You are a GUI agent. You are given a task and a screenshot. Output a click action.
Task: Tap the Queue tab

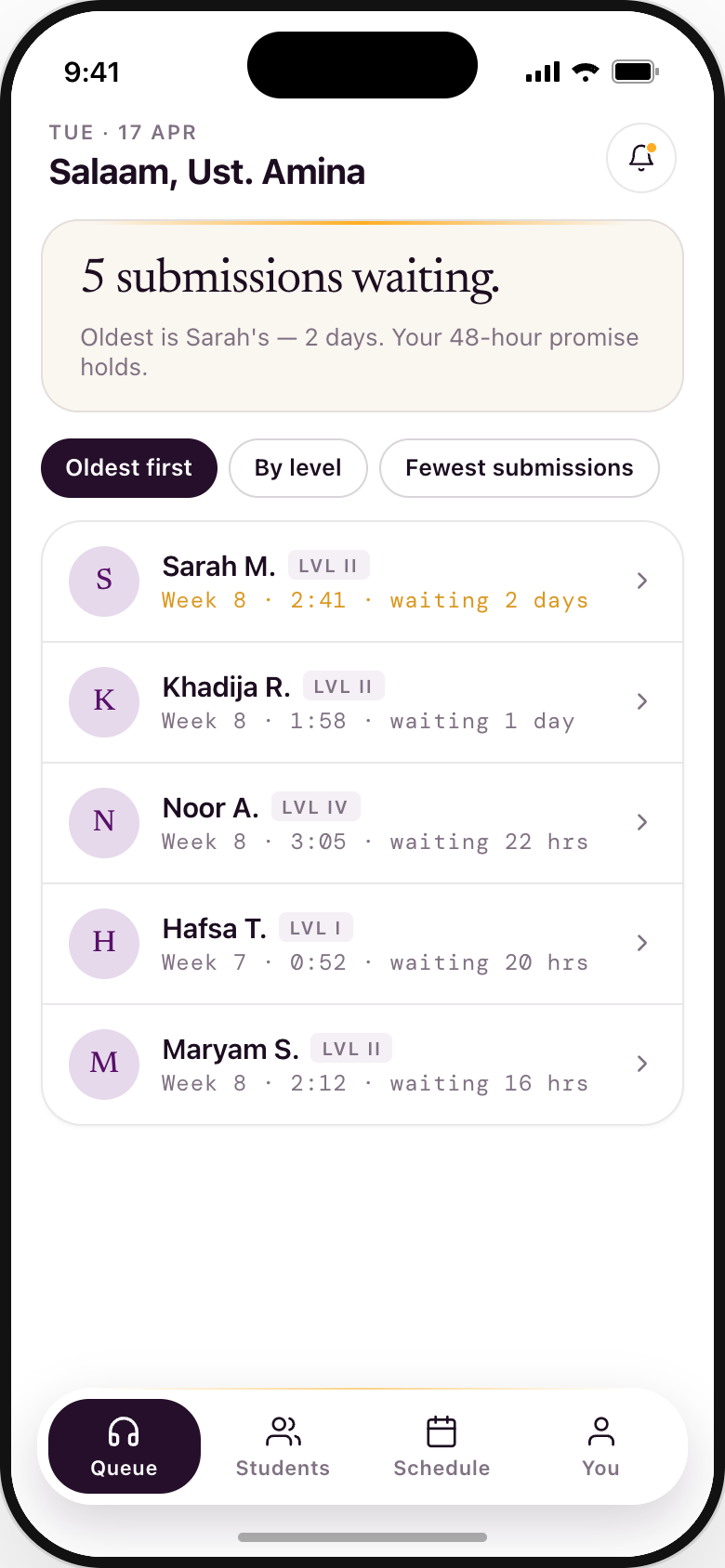tap(125, 1446)
